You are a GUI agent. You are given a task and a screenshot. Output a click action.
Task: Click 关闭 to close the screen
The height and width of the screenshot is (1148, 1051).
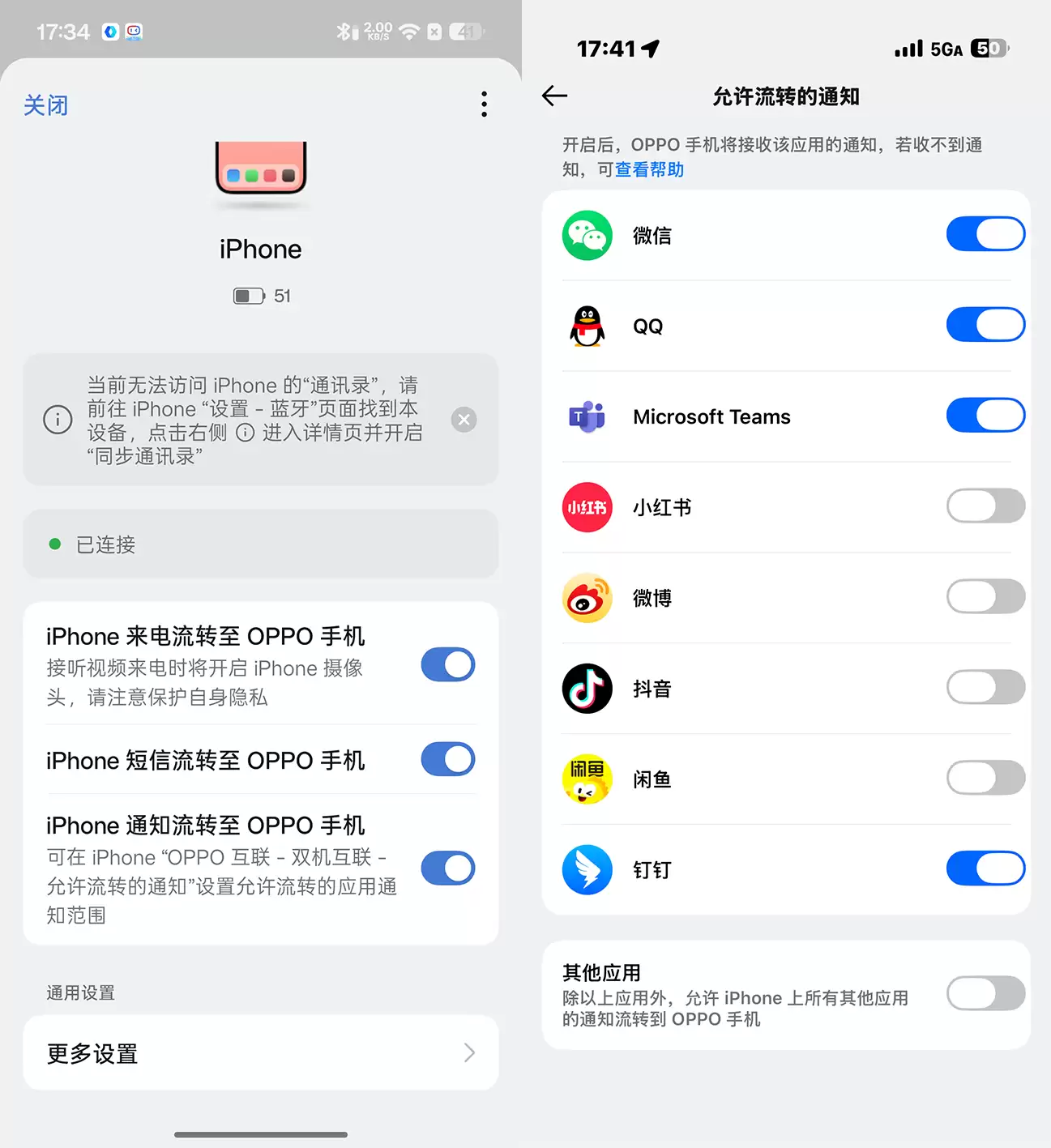pos(45,105)
